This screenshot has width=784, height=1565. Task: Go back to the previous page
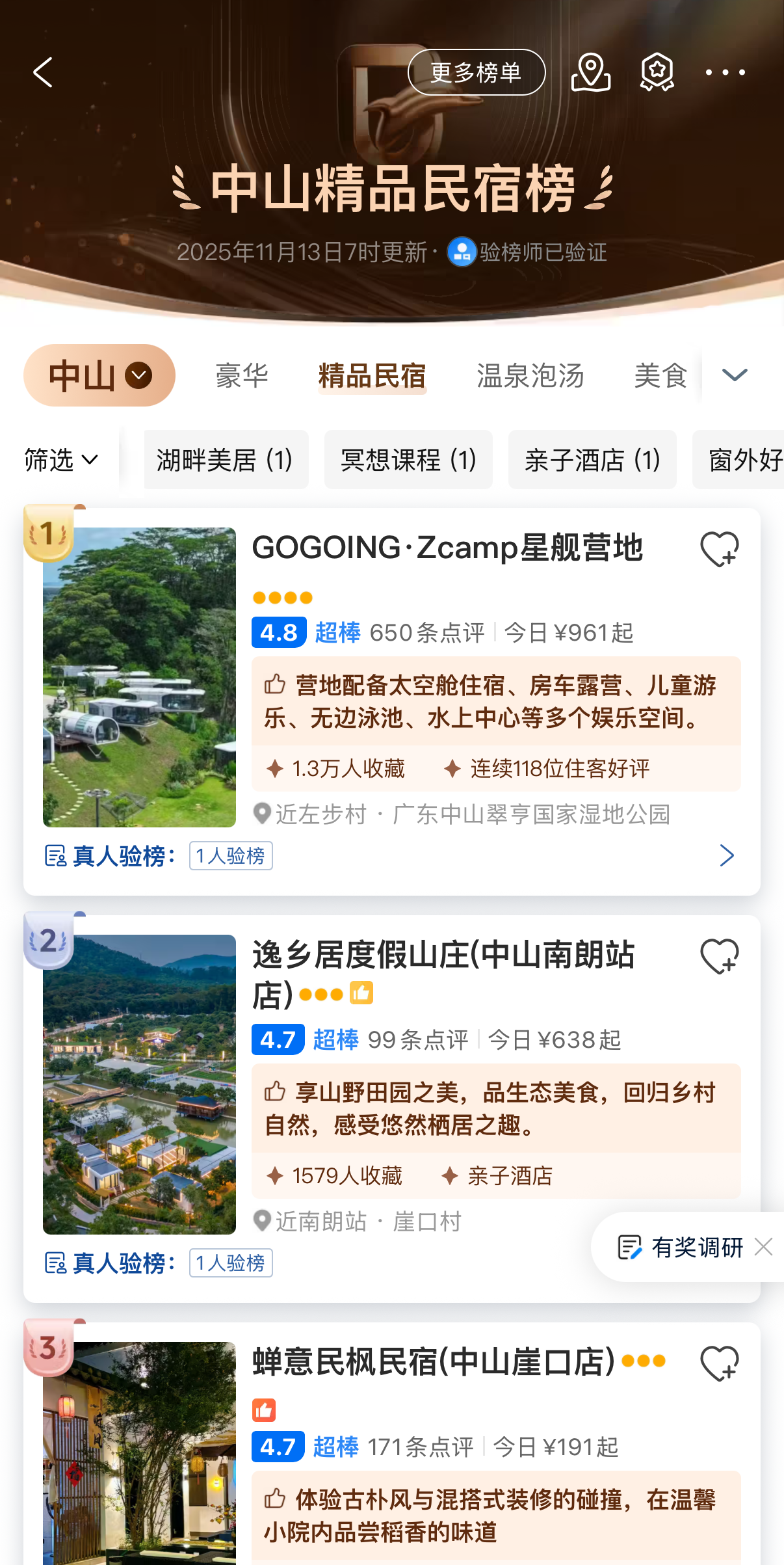click(x=43, y=72)
